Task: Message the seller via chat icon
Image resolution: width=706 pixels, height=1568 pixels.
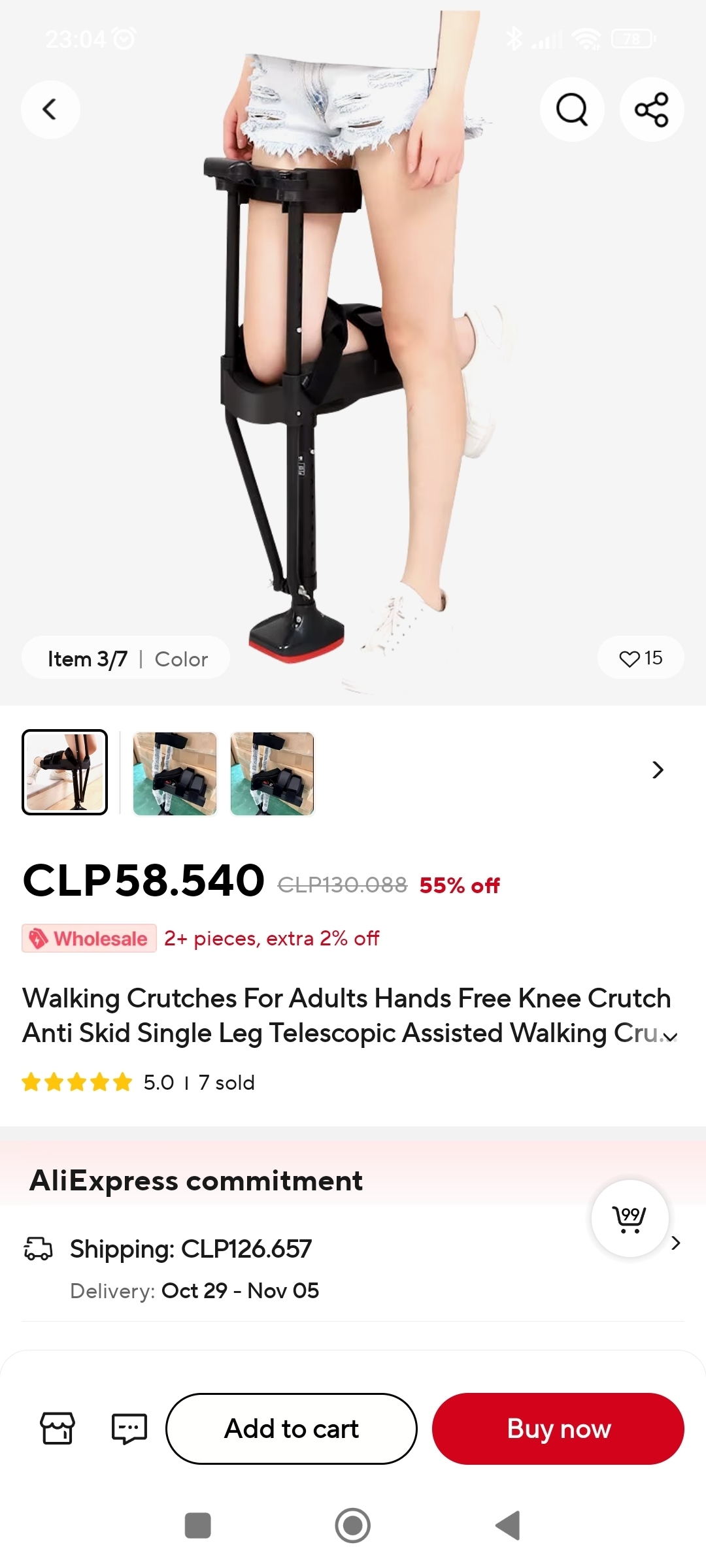Action: [129, 1428]
